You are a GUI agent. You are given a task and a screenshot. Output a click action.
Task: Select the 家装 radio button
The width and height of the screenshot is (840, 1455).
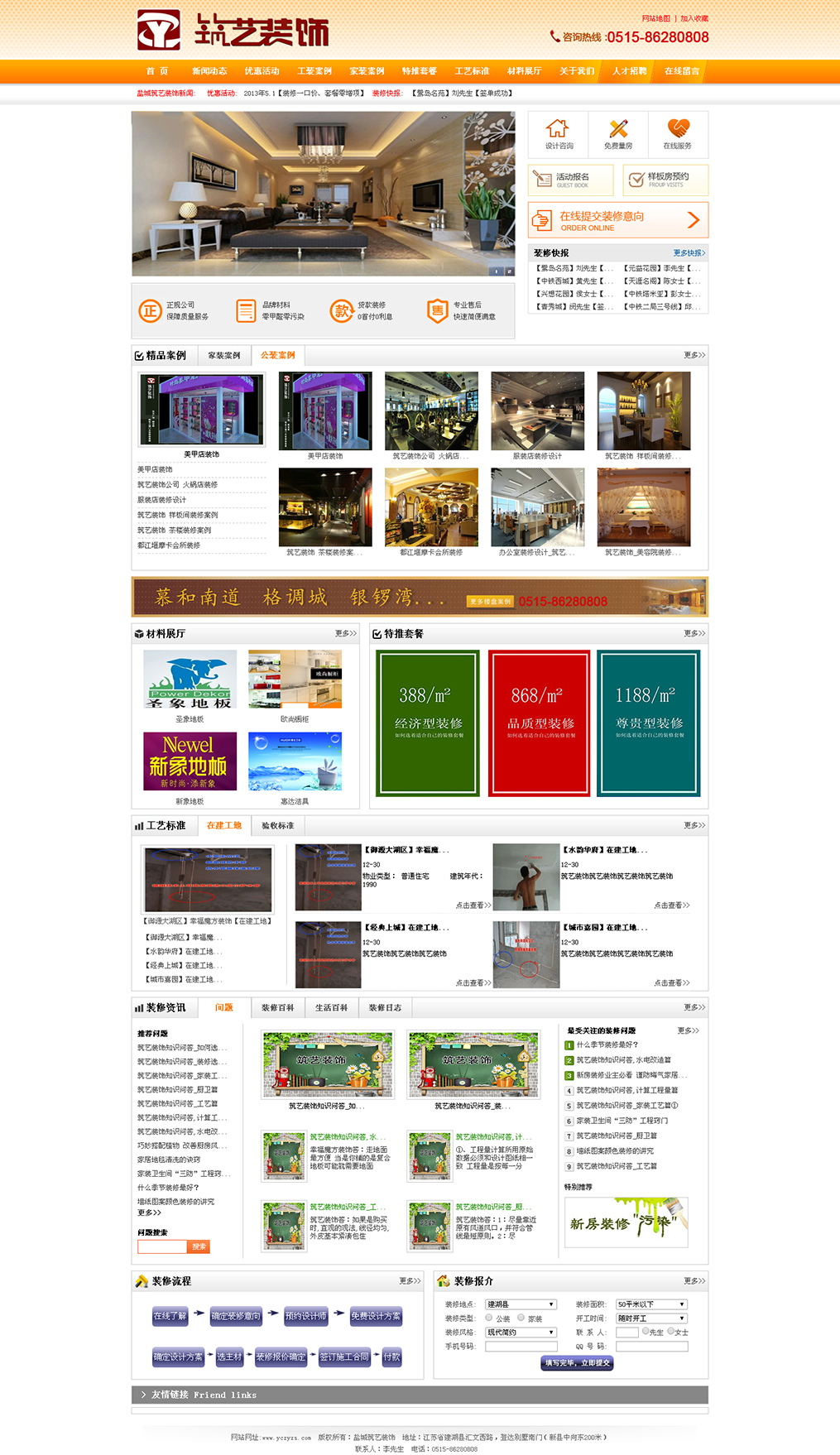521,1318
